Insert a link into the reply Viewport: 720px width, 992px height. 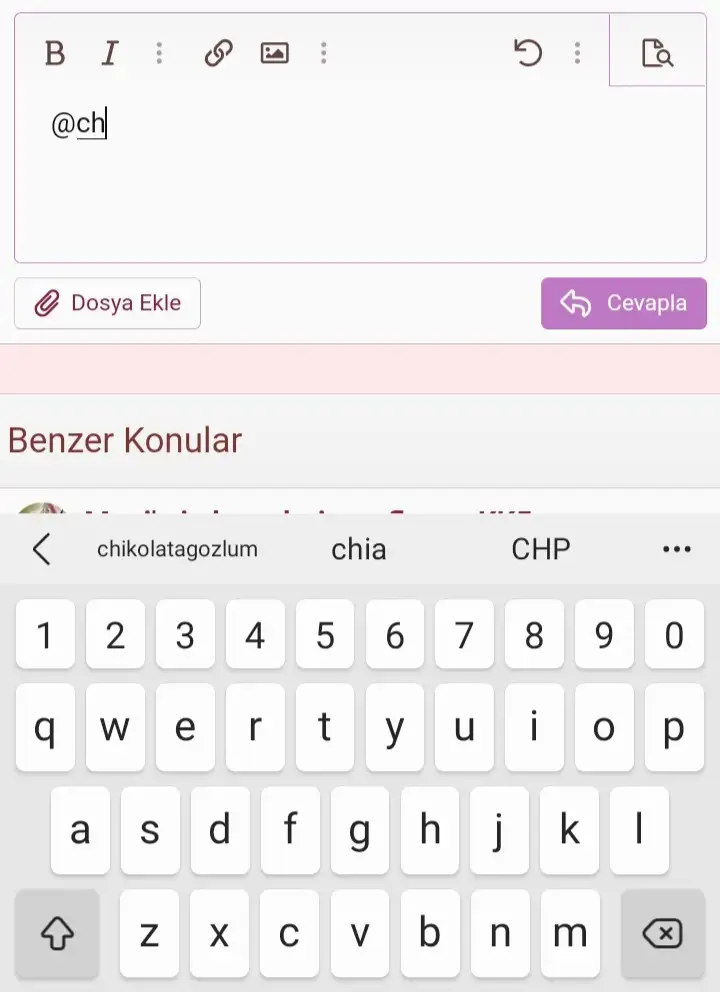(x=218, y=53)
